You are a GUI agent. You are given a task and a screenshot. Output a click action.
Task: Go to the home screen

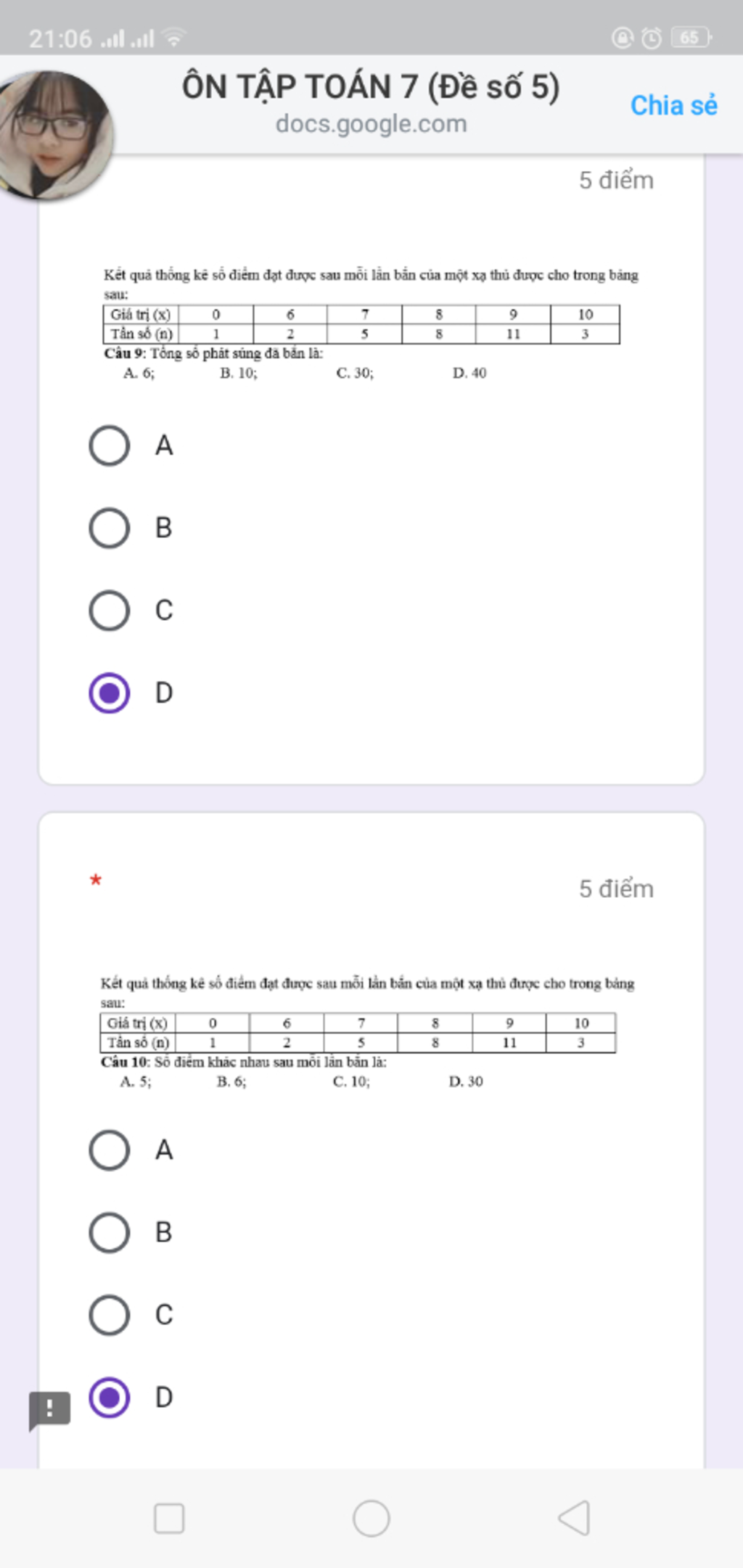pos(371,1518)
